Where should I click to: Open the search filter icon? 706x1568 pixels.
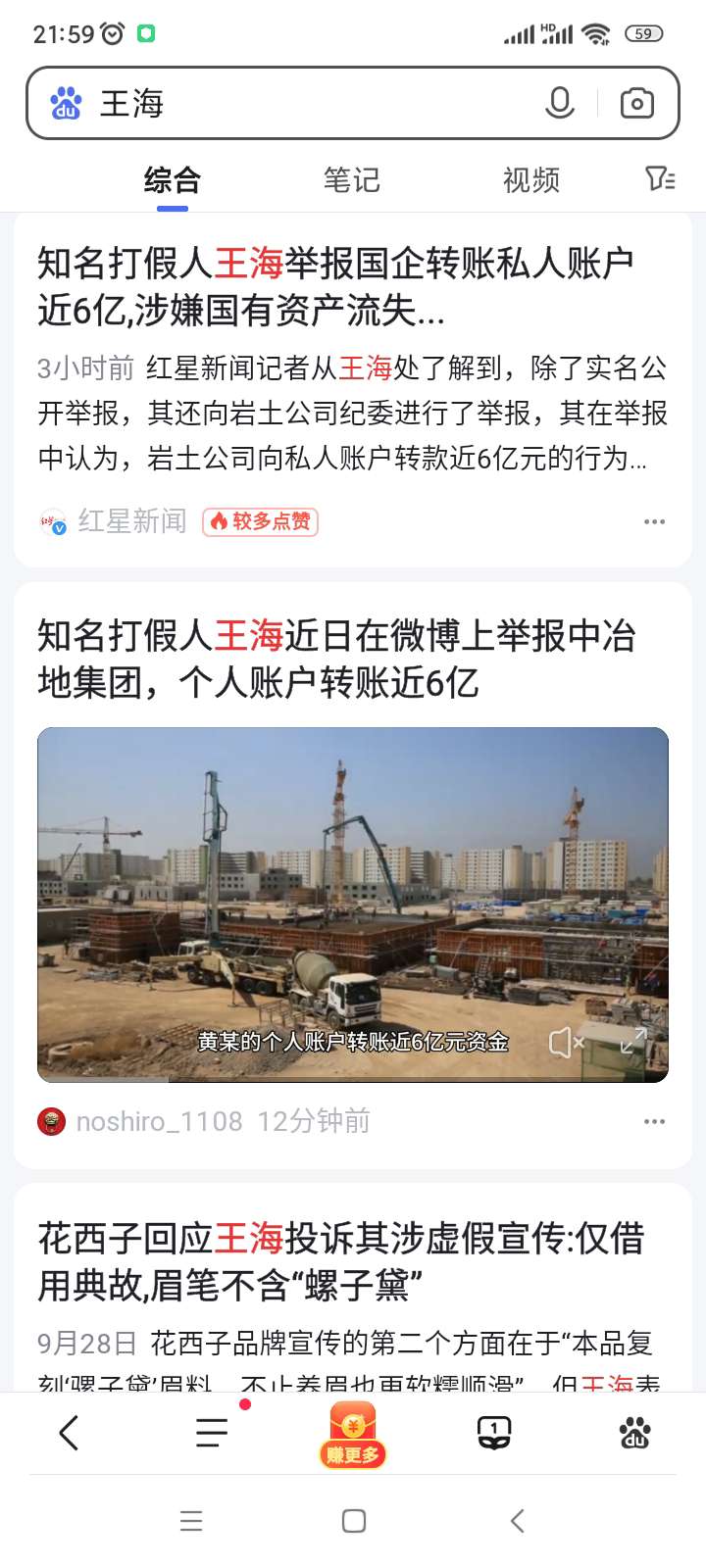(x=660, y=178)
